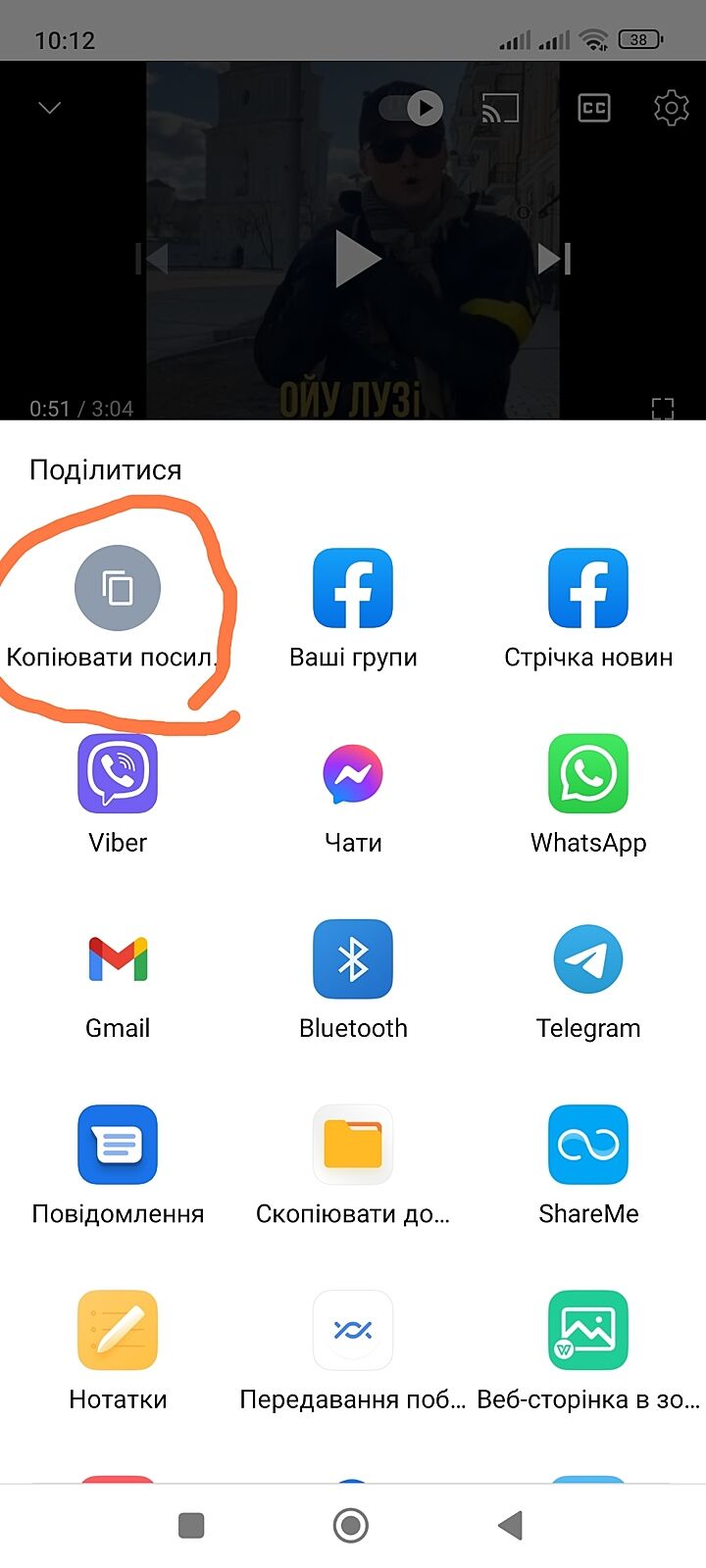Tap Копіювати посил. to copy the link

point(118,588)
